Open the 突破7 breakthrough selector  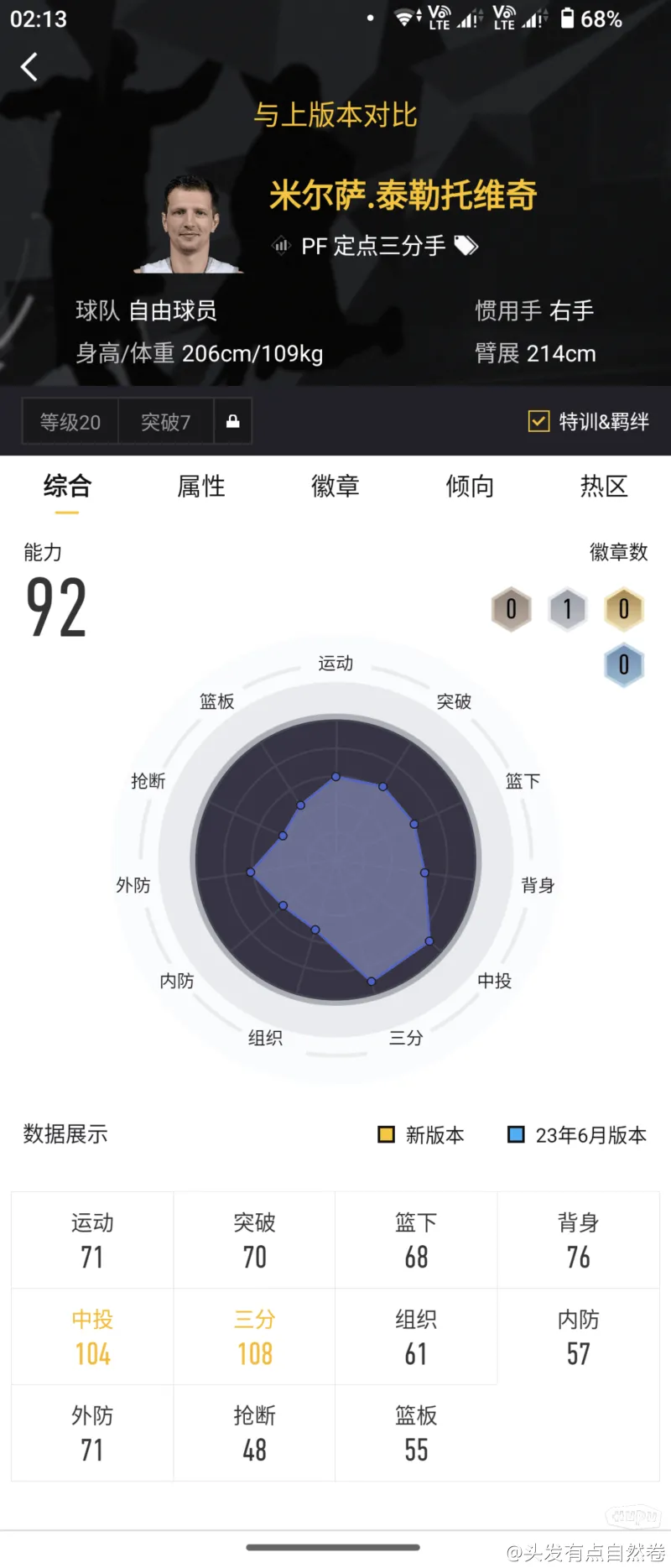click(x=166, y=422)
